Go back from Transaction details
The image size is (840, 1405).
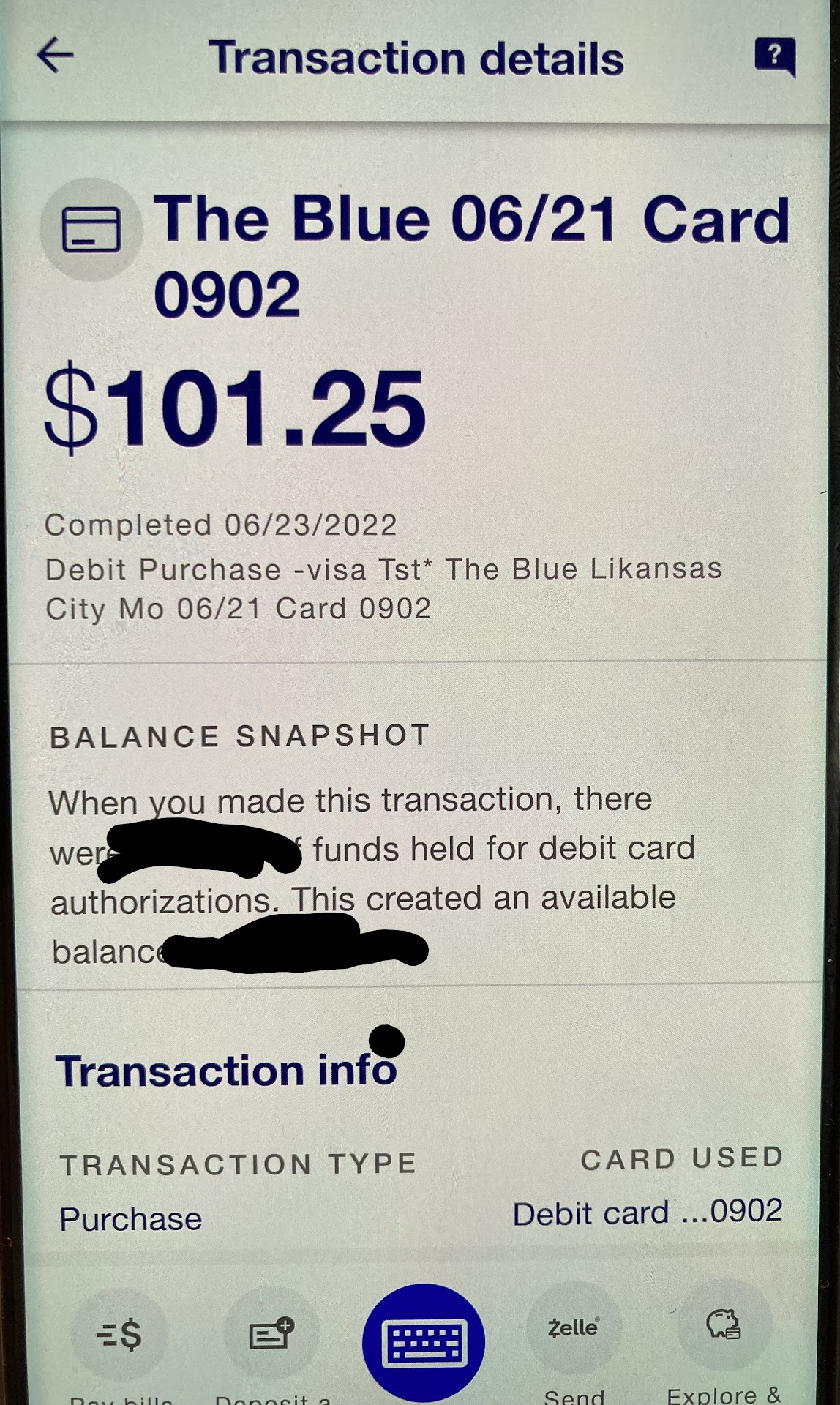click(55, 56)
